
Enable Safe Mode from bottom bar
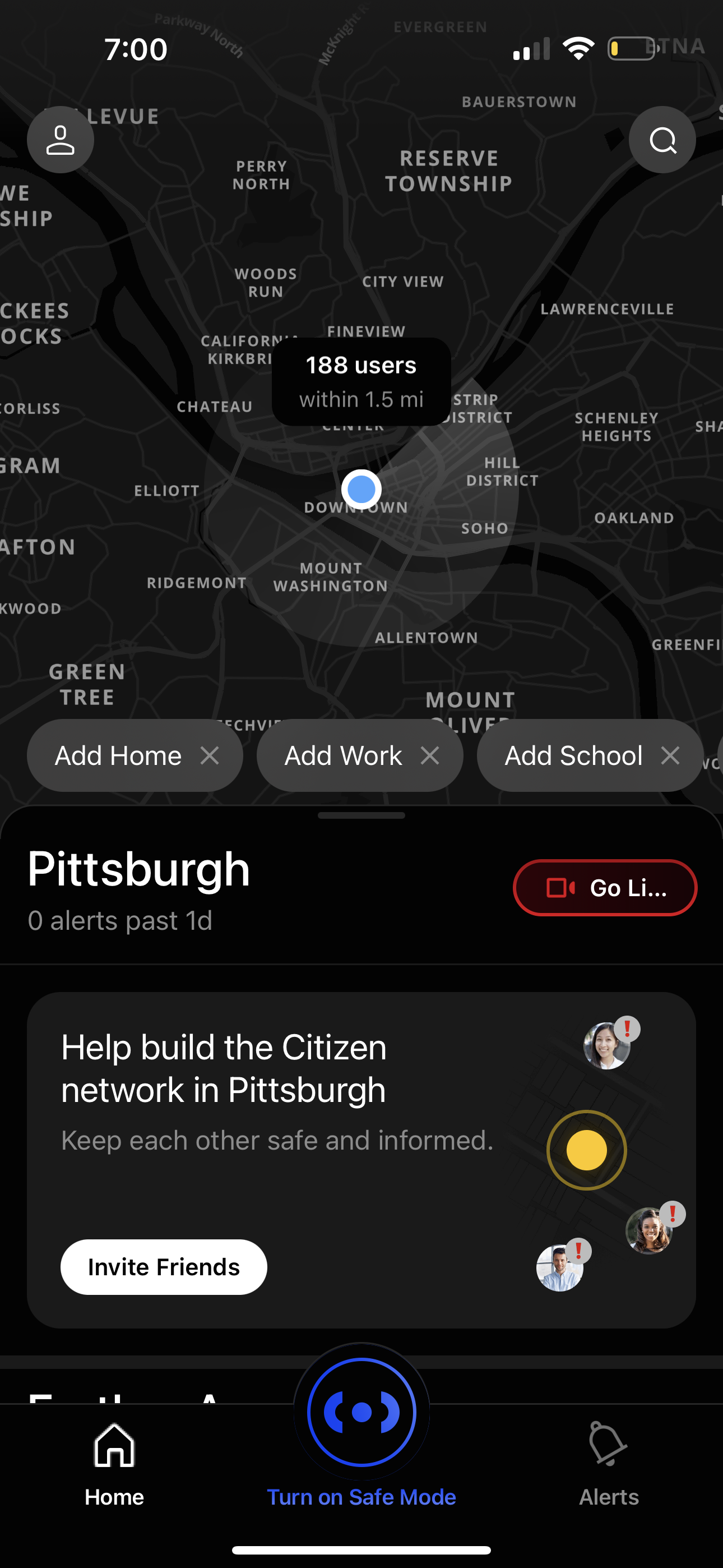click(x=361, y=1497)
